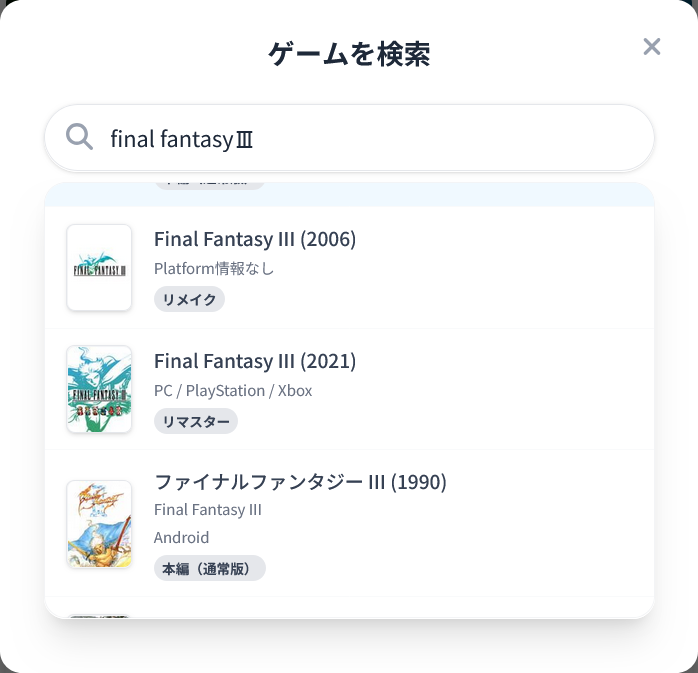
Task: Close the game search dialog
Action: [652, 47]
